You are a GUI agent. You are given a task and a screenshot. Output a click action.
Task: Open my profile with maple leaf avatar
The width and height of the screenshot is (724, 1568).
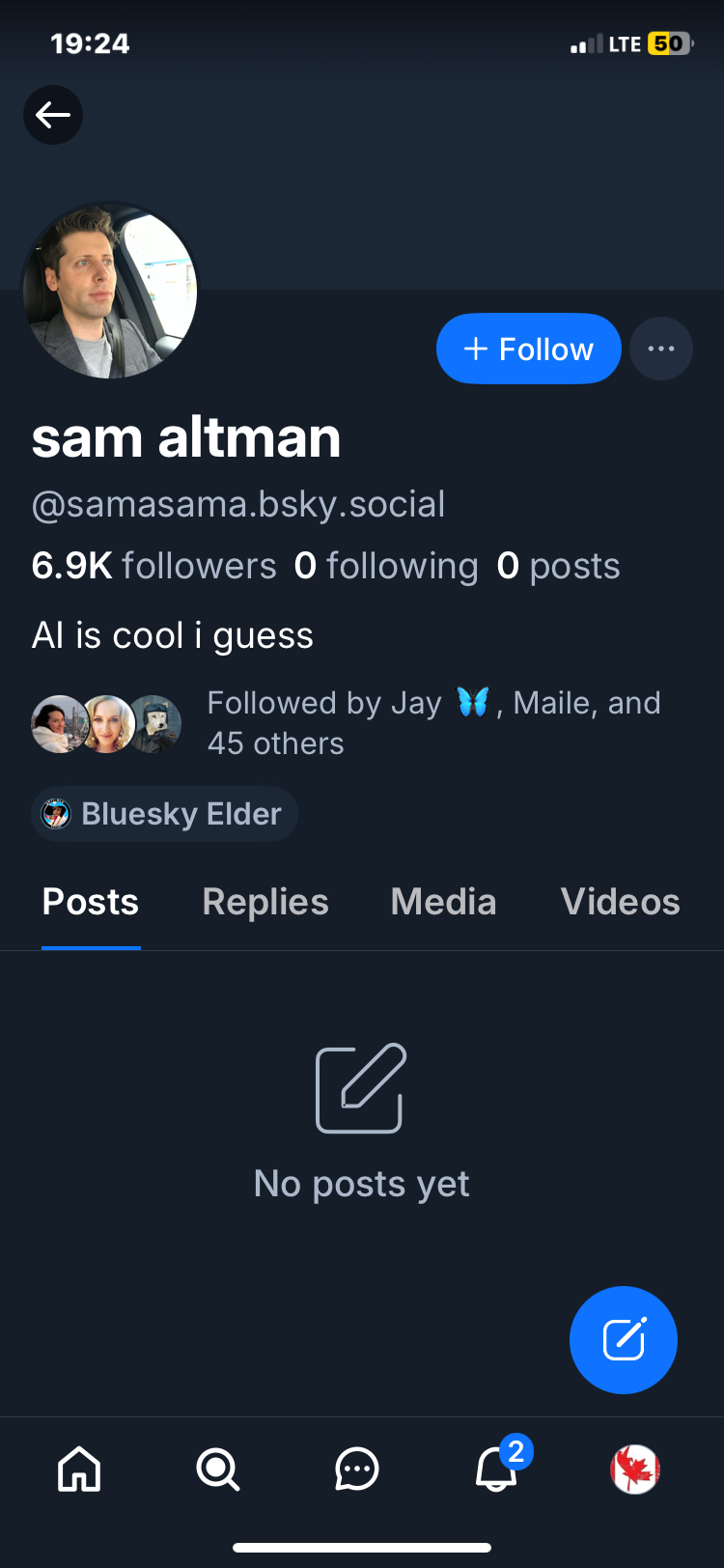(635, 1470)
